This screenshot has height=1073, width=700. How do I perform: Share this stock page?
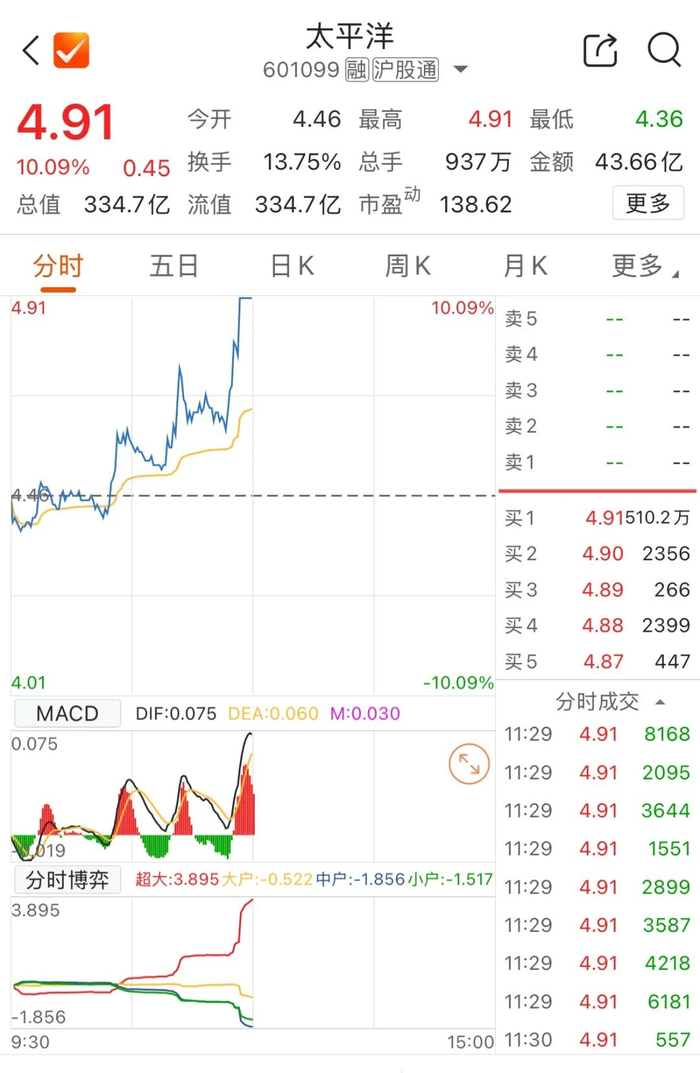[600, 50]
